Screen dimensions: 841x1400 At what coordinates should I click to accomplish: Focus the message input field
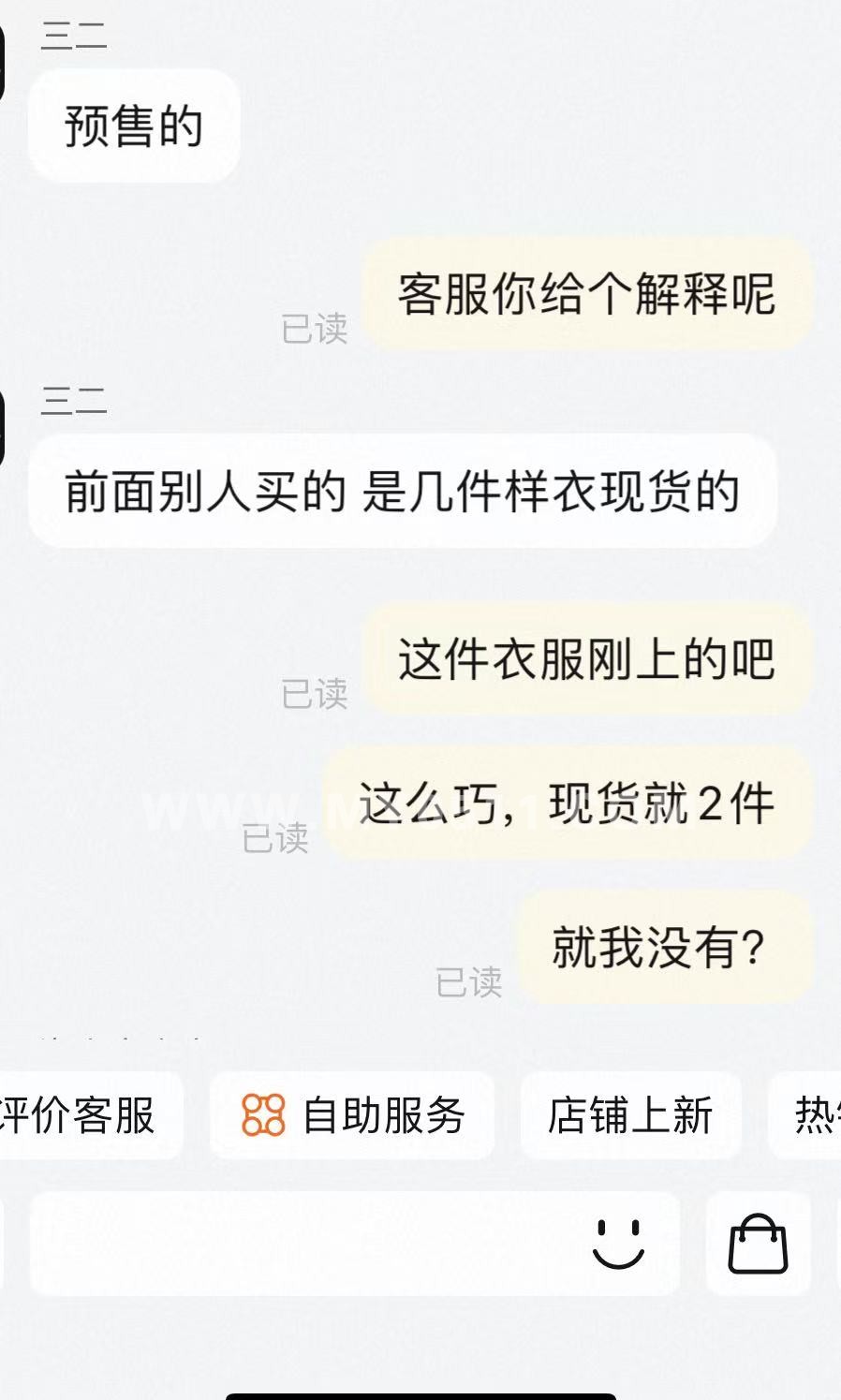click(300, 1244)
